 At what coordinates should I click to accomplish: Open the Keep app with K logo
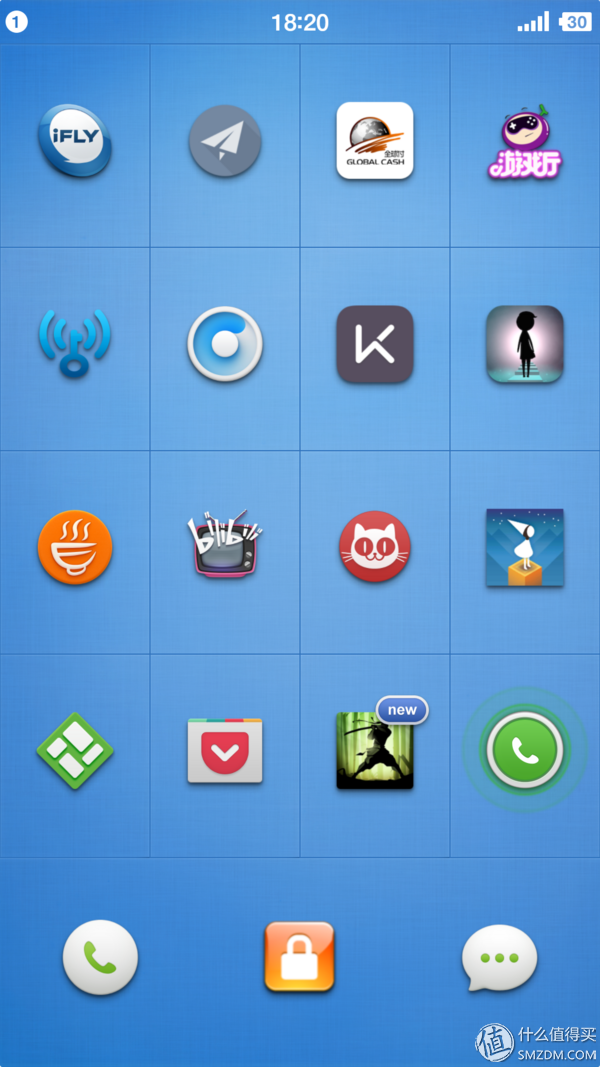tap(375, 344)
